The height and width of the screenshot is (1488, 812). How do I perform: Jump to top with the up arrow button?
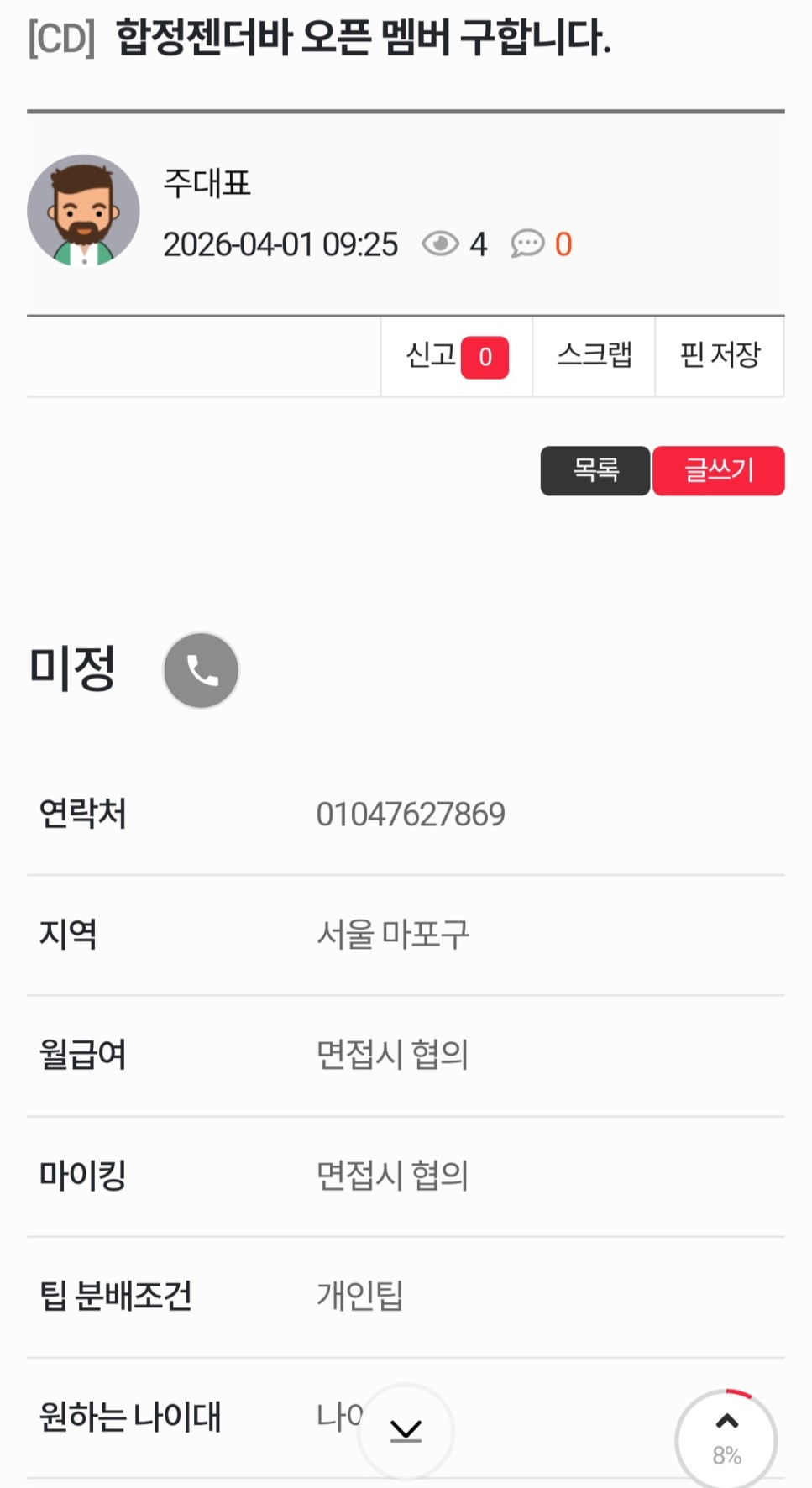[x=726, y=1438]
